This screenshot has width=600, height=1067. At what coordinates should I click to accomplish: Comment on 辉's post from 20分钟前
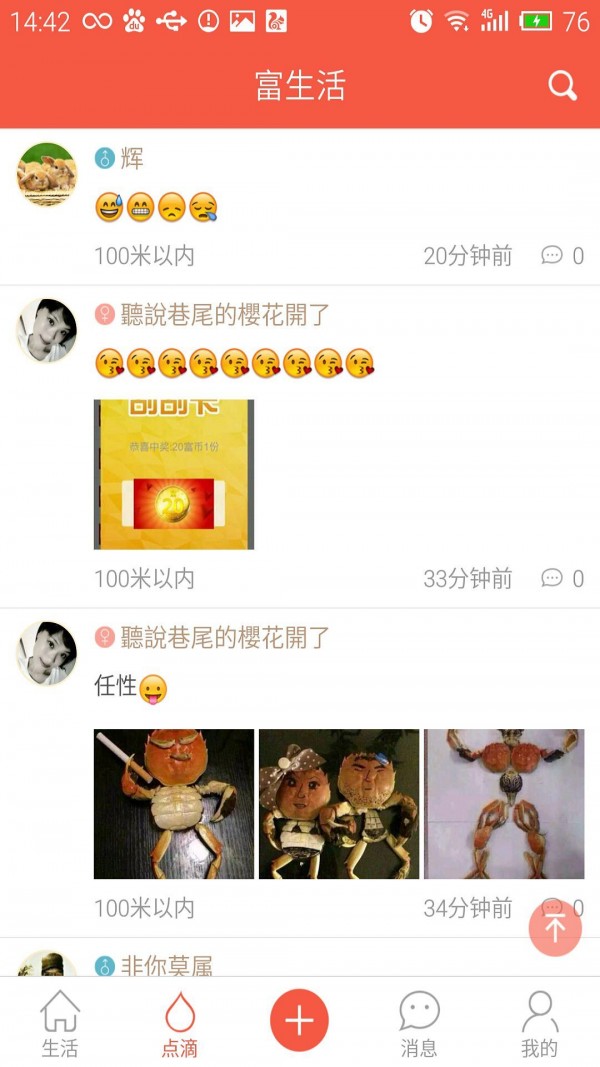pos(563,256)
